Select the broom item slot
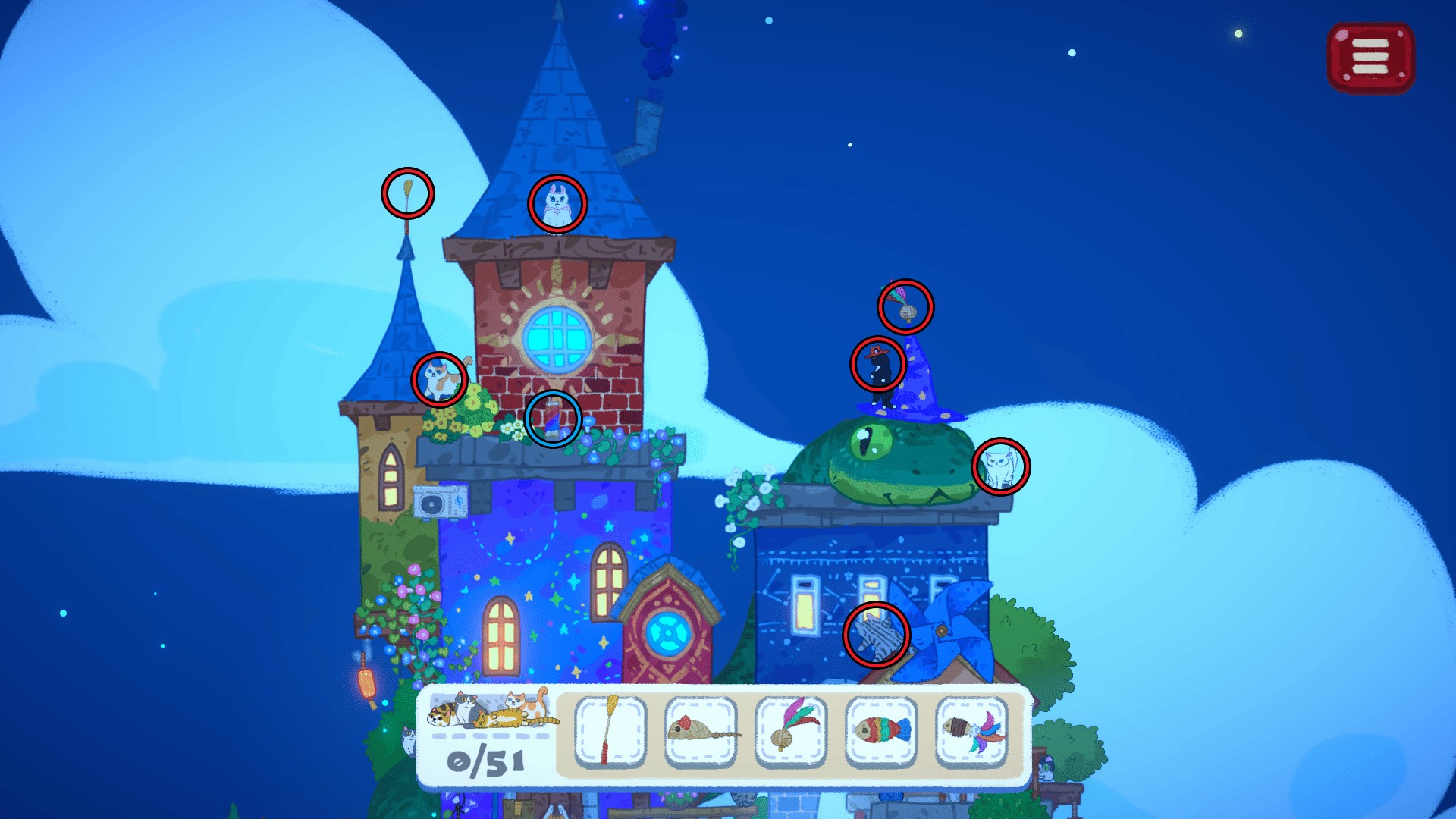 click(610, 731)
